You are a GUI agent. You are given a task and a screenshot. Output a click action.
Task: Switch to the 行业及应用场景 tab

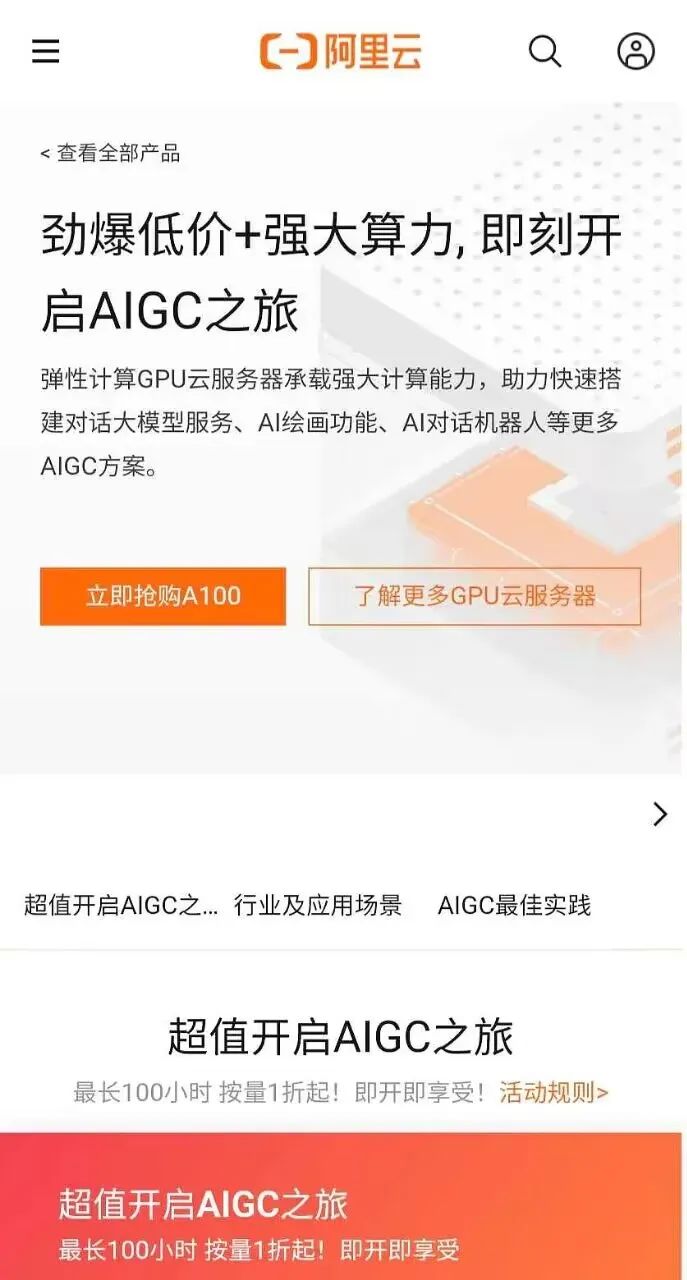click(x=318, y=906)
